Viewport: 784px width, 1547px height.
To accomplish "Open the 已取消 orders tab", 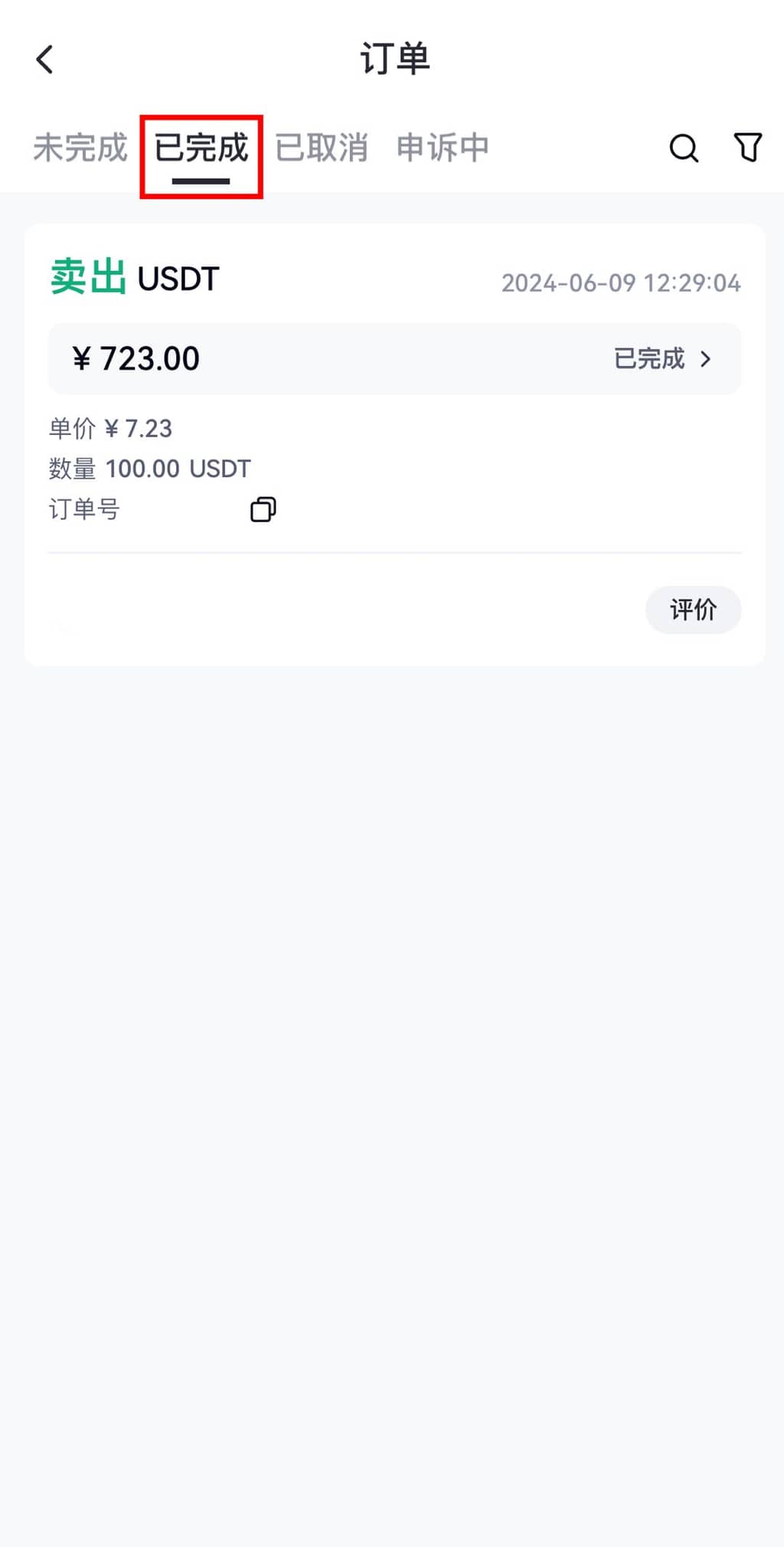I will coord(323,149).
